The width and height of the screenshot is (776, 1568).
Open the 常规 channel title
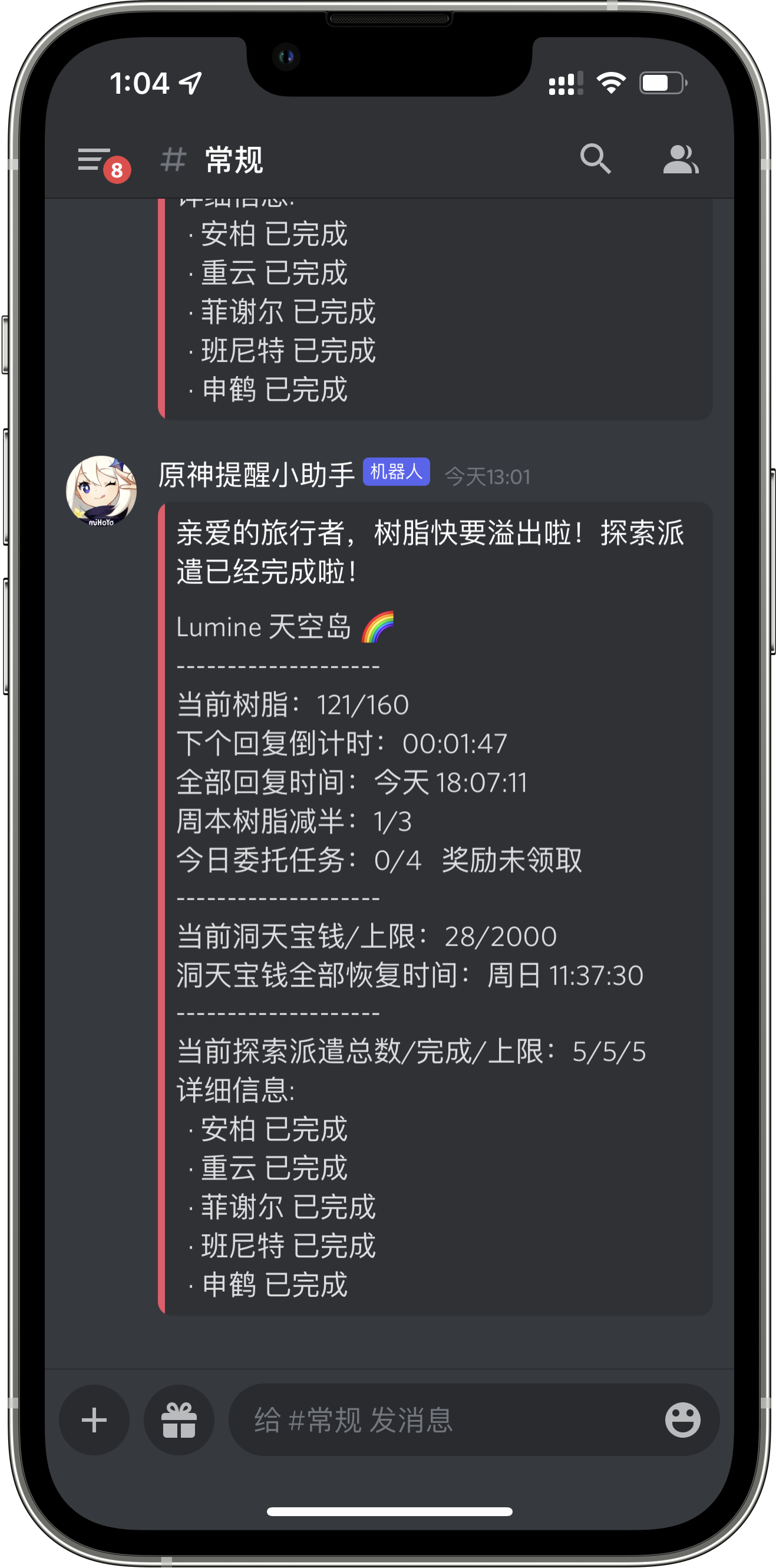tap(234, 161)
